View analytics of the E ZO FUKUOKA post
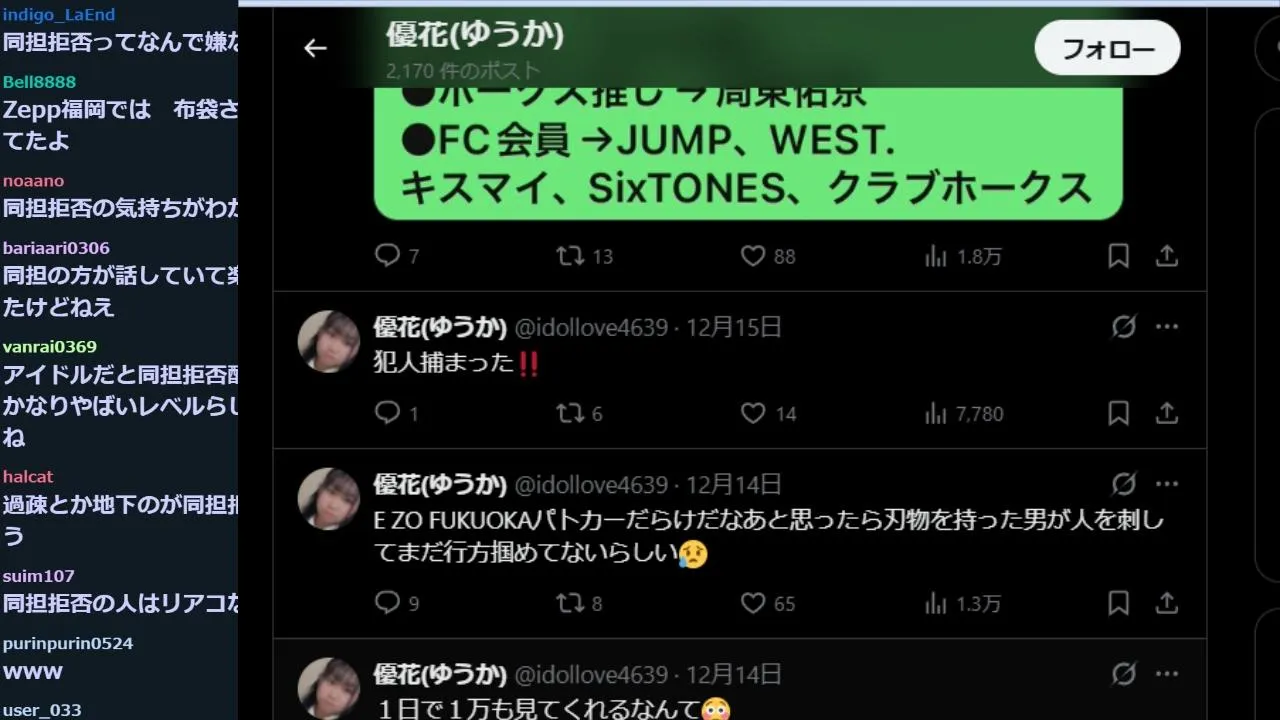 (x=936, y=603)
